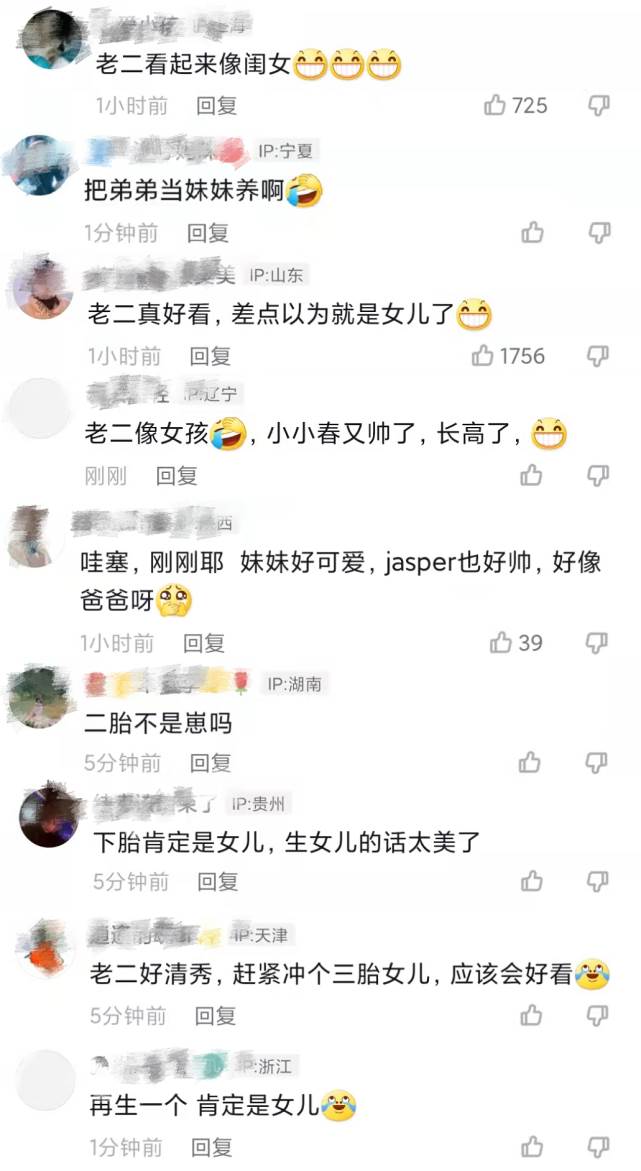The width and height of the screenshot is (641, 1171).
Task: Reply to the comment "老二好清秀，赶紧冲个三胎女儿"
Action: (215, 1016)
